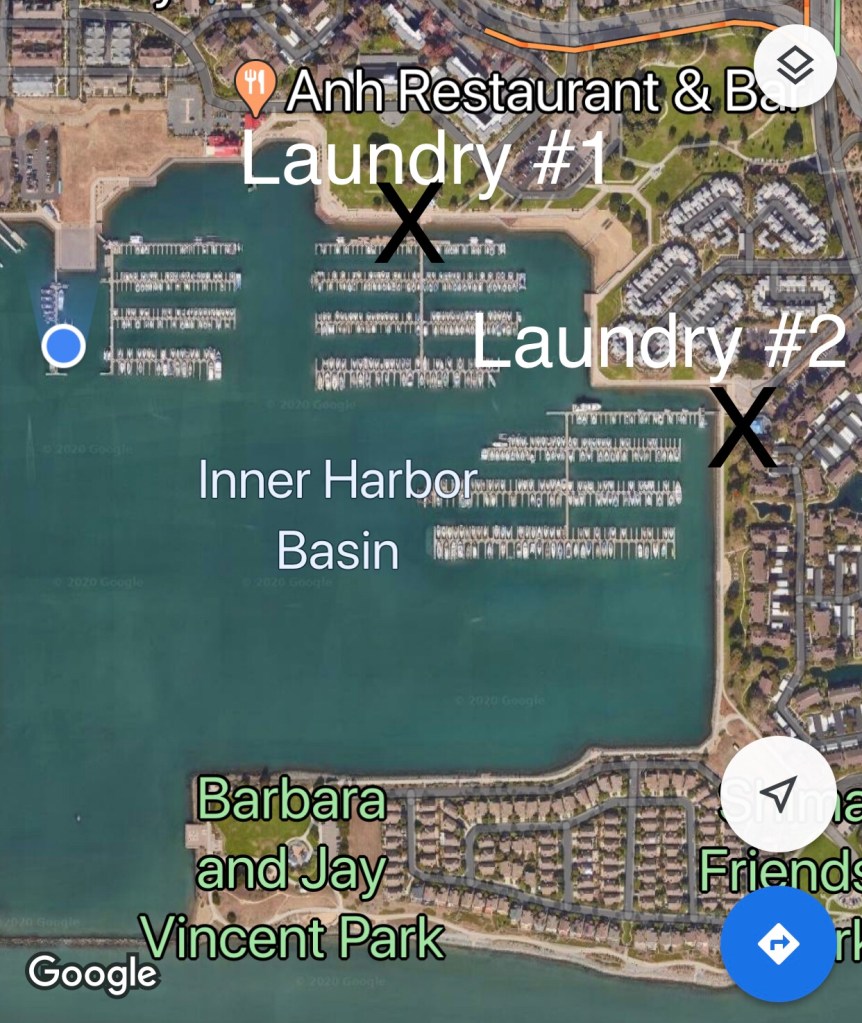Open directions with the blue arrow button

point(777,943)
